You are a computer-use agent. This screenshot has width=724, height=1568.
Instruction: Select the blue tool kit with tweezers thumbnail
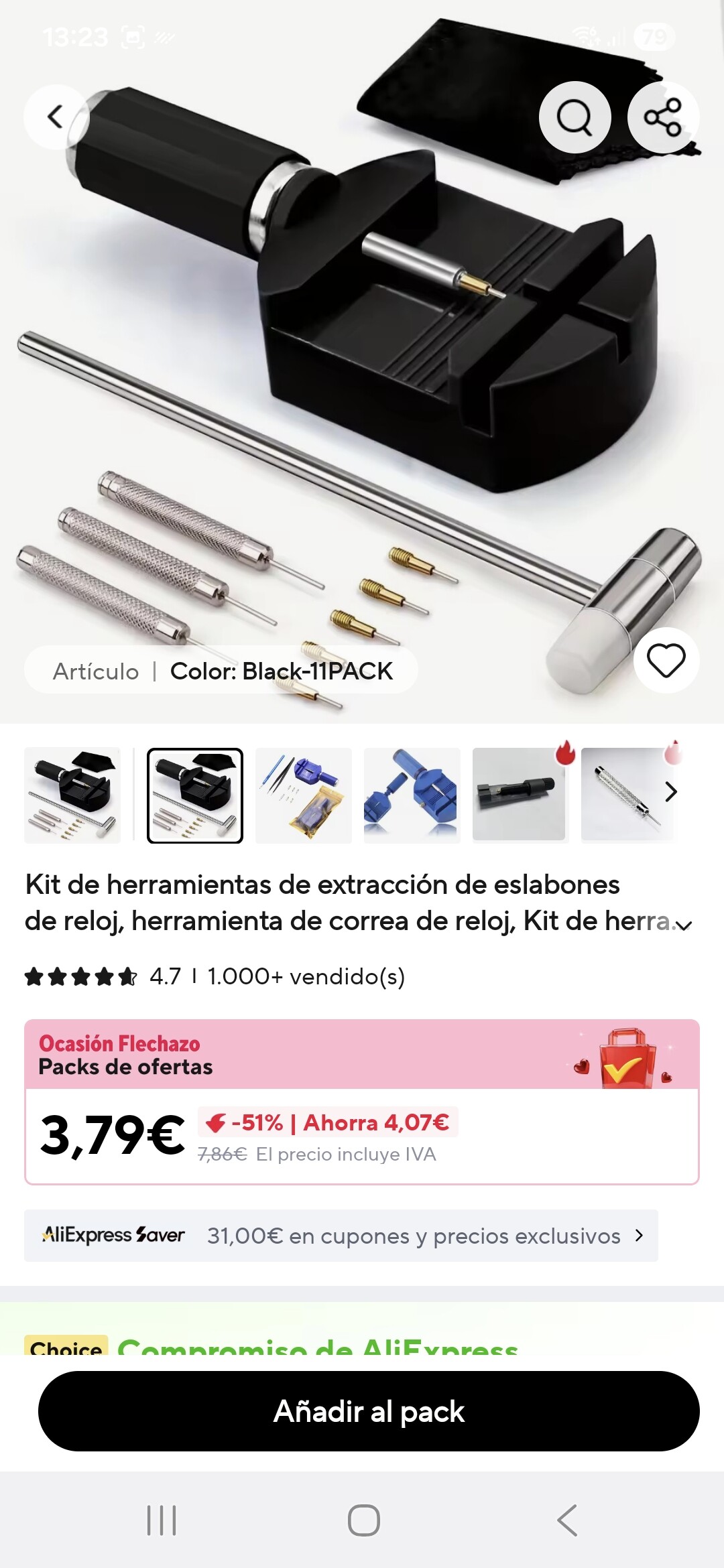[304, 795]
